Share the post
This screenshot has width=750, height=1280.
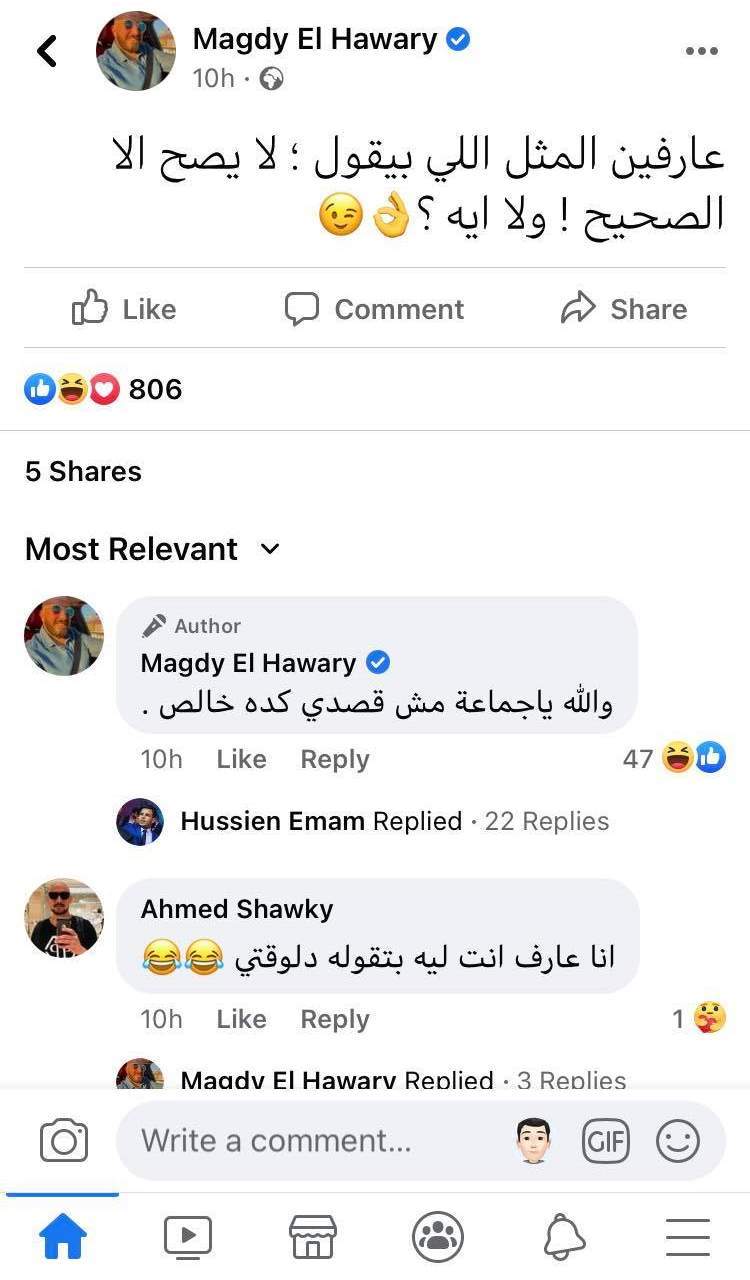(x=624, y=309)
